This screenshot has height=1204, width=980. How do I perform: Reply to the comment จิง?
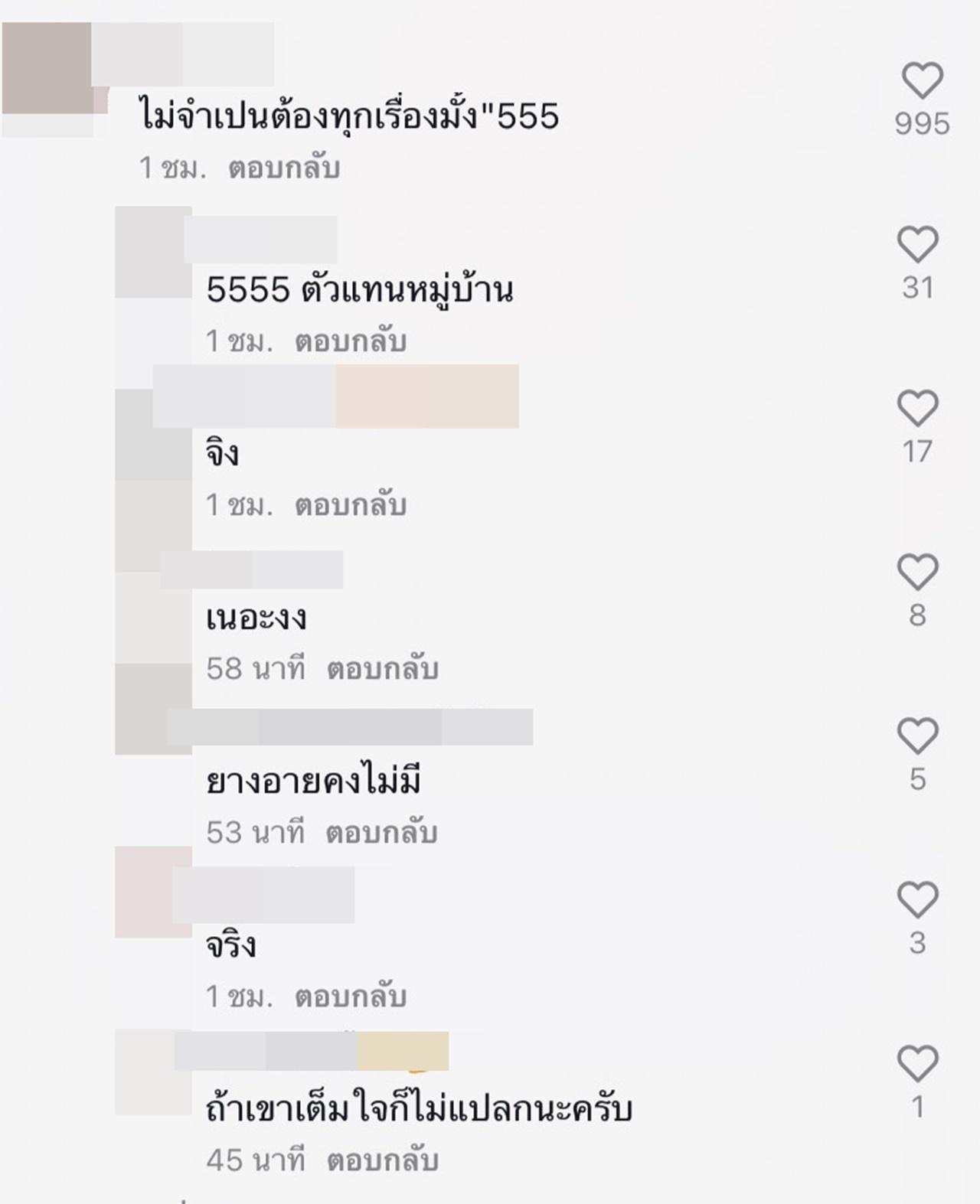click(351, 505)
